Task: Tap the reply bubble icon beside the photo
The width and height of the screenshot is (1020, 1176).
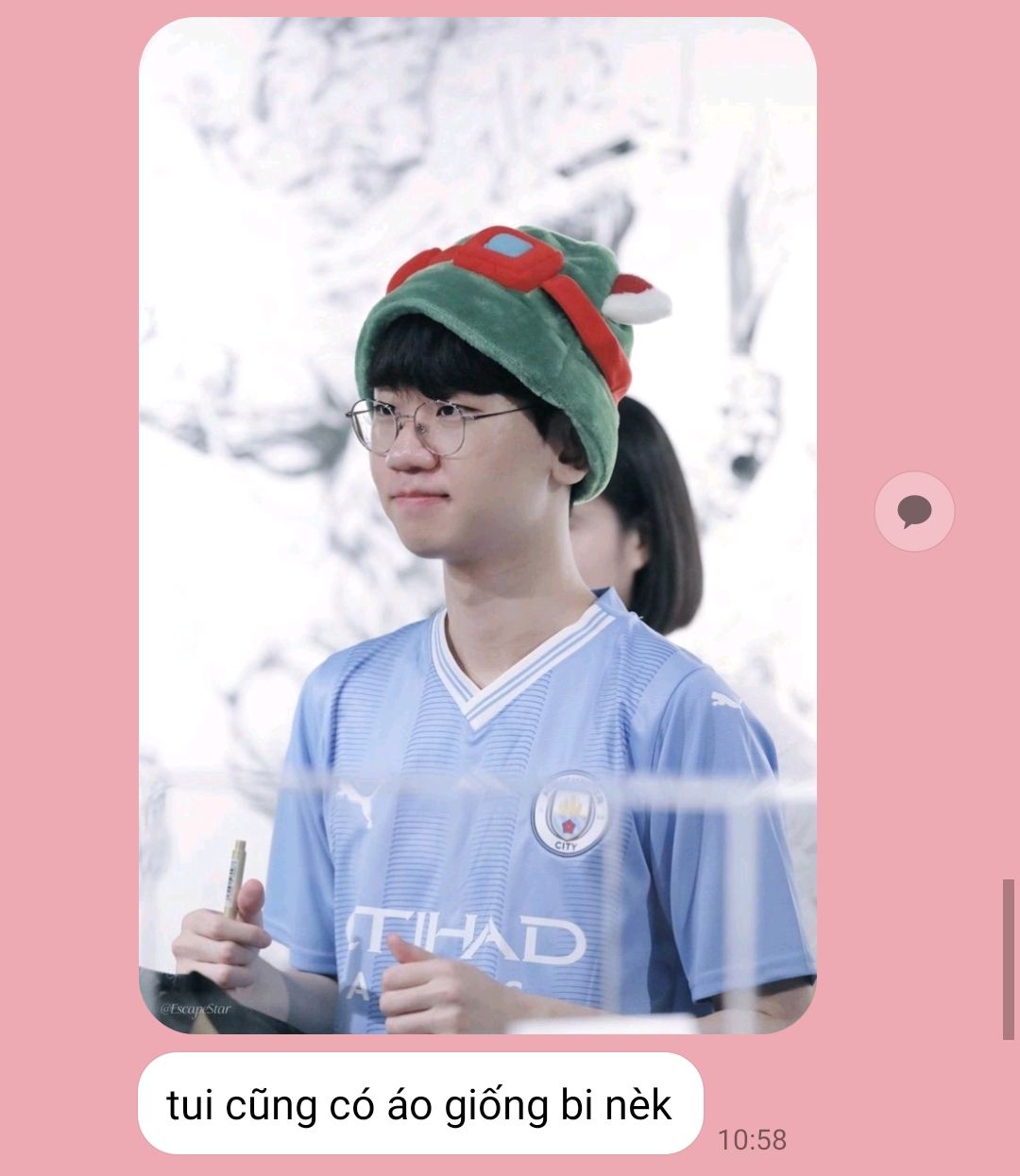Action: pyautogui.click(x=913, y=512)
